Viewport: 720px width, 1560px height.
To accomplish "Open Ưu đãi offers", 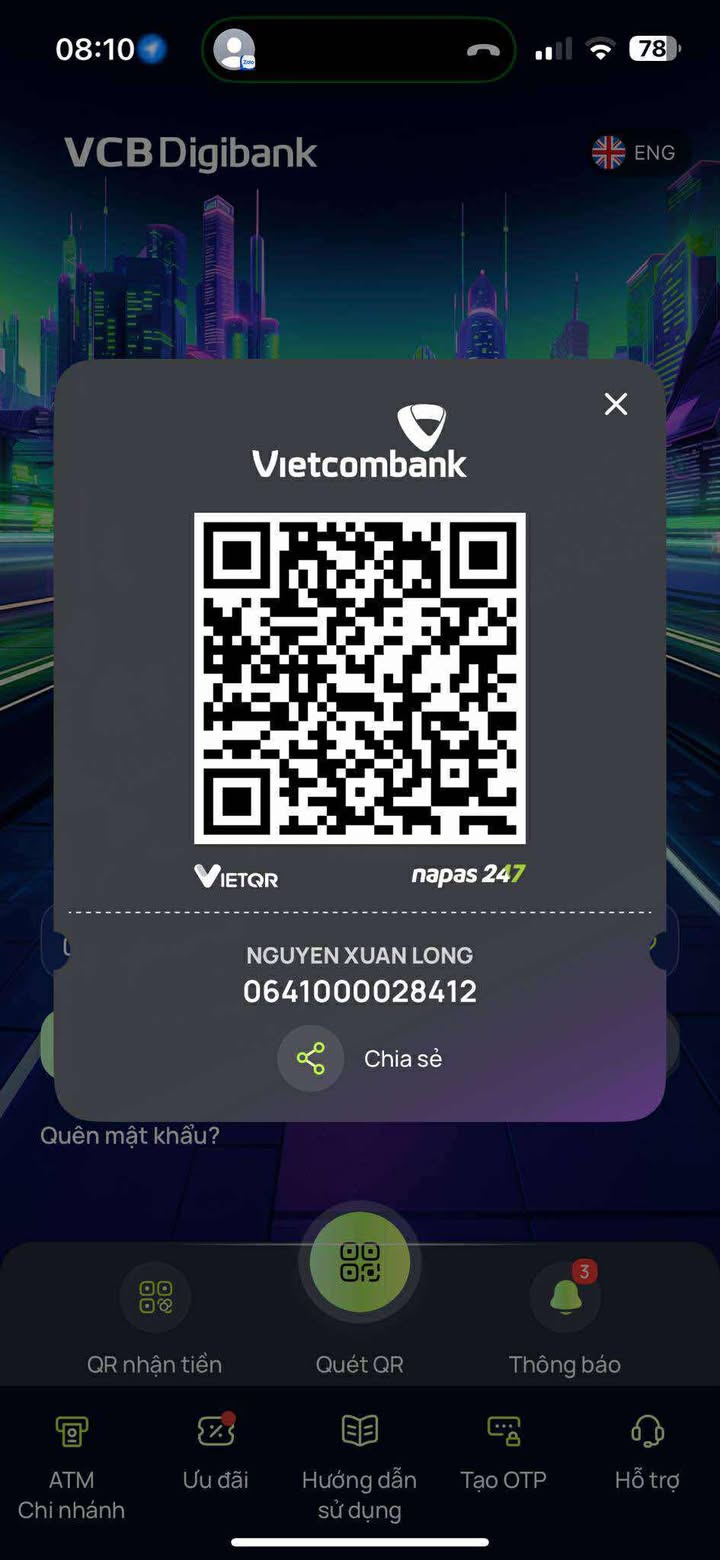I will point(215,1432).
